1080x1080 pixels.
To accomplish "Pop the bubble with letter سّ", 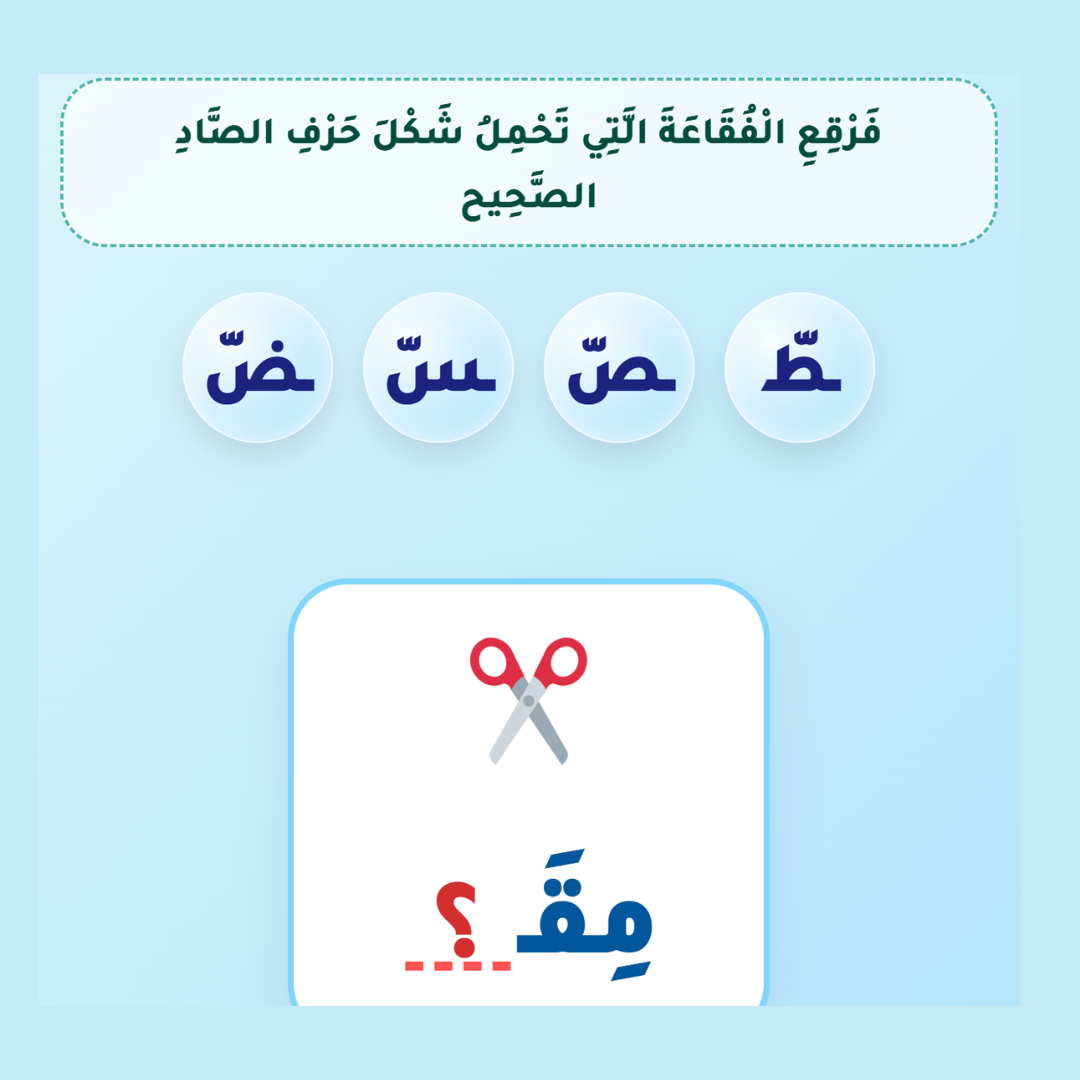I will 438,368.
